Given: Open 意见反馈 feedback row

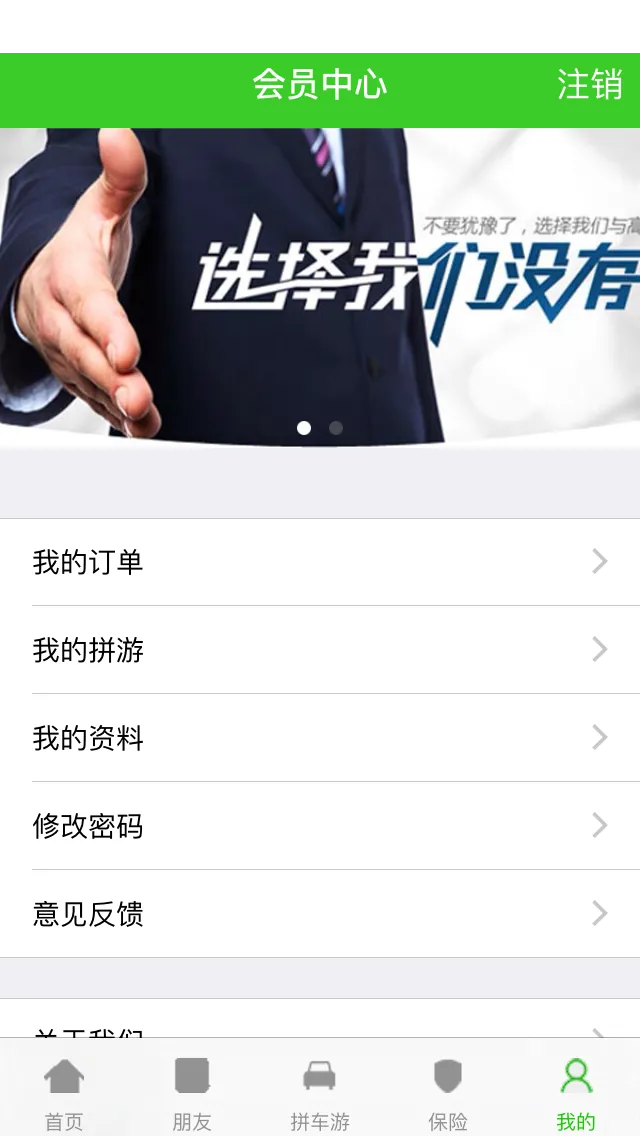Looking at the screenshot, I should [x=320, y=914].
